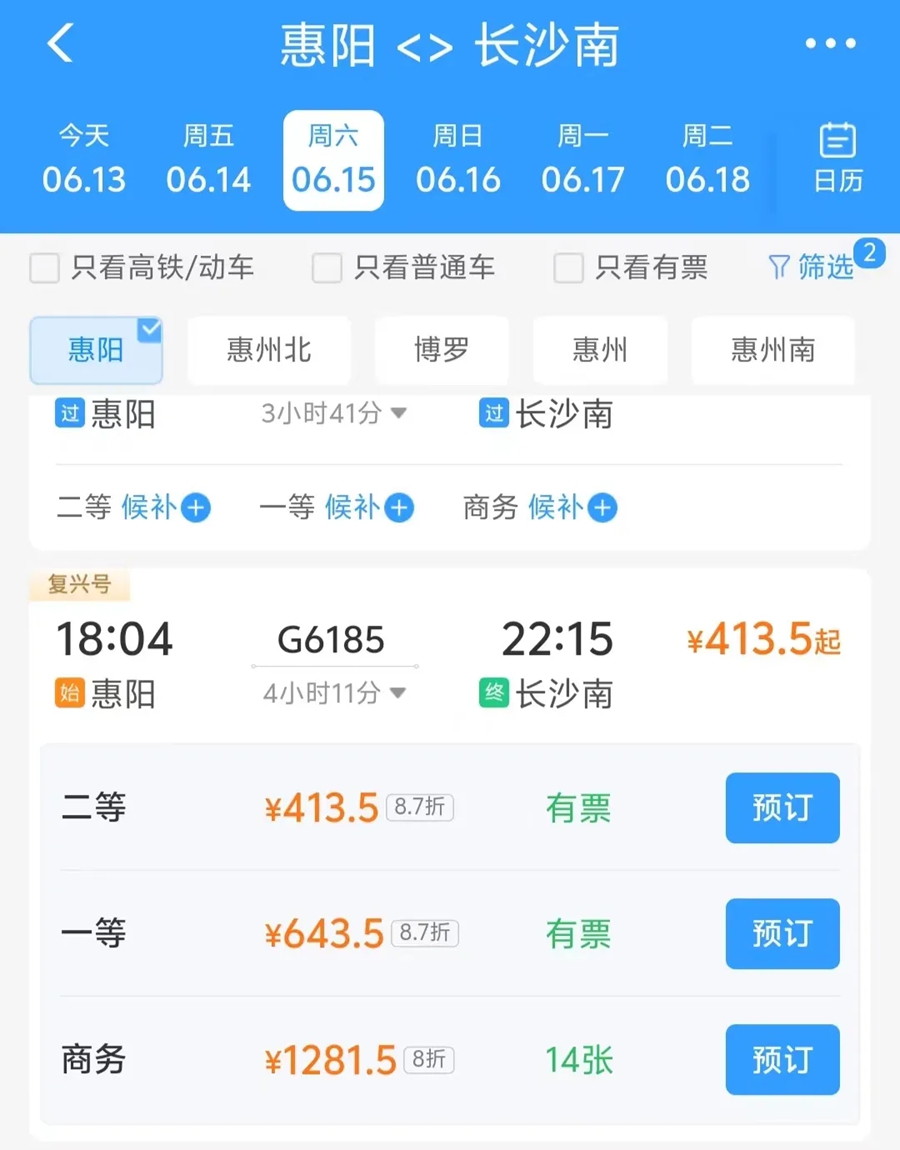The height and width of the screenshot is (1150, 900).
Task: Enable 只看普通车 checkbox
Action: pos(327,268)
